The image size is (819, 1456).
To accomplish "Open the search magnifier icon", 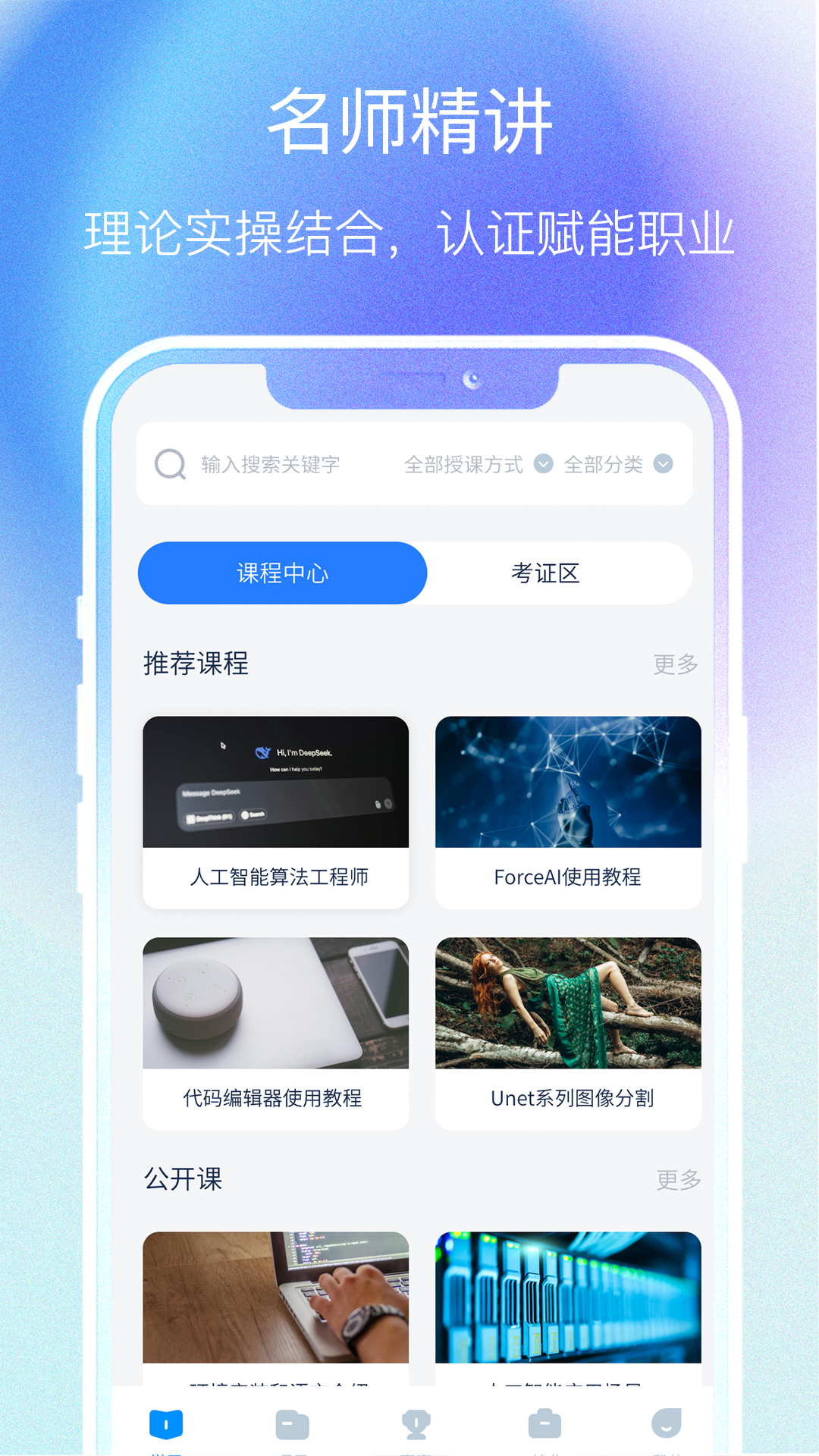I will coord(170,465).
